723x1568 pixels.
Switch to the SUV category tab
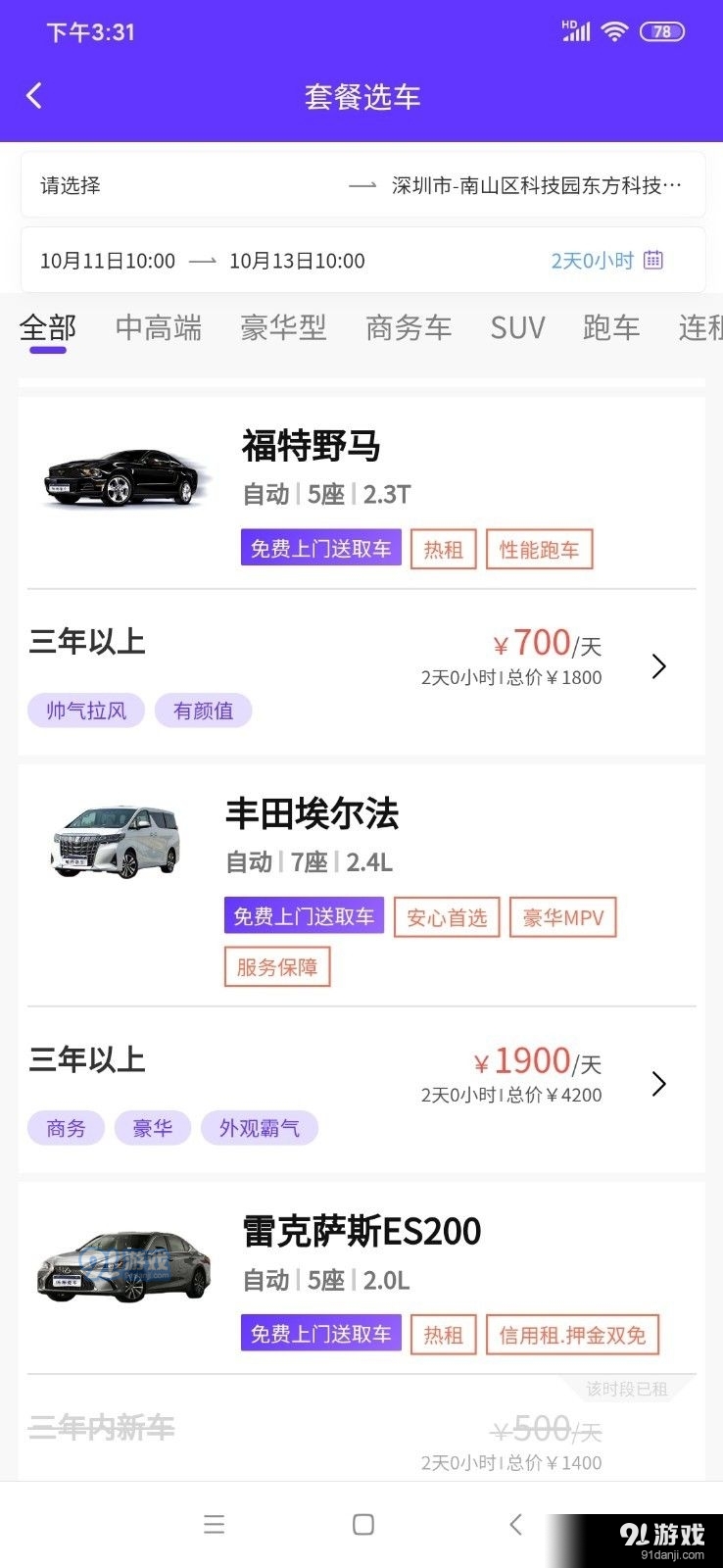(x=517, y=328)
